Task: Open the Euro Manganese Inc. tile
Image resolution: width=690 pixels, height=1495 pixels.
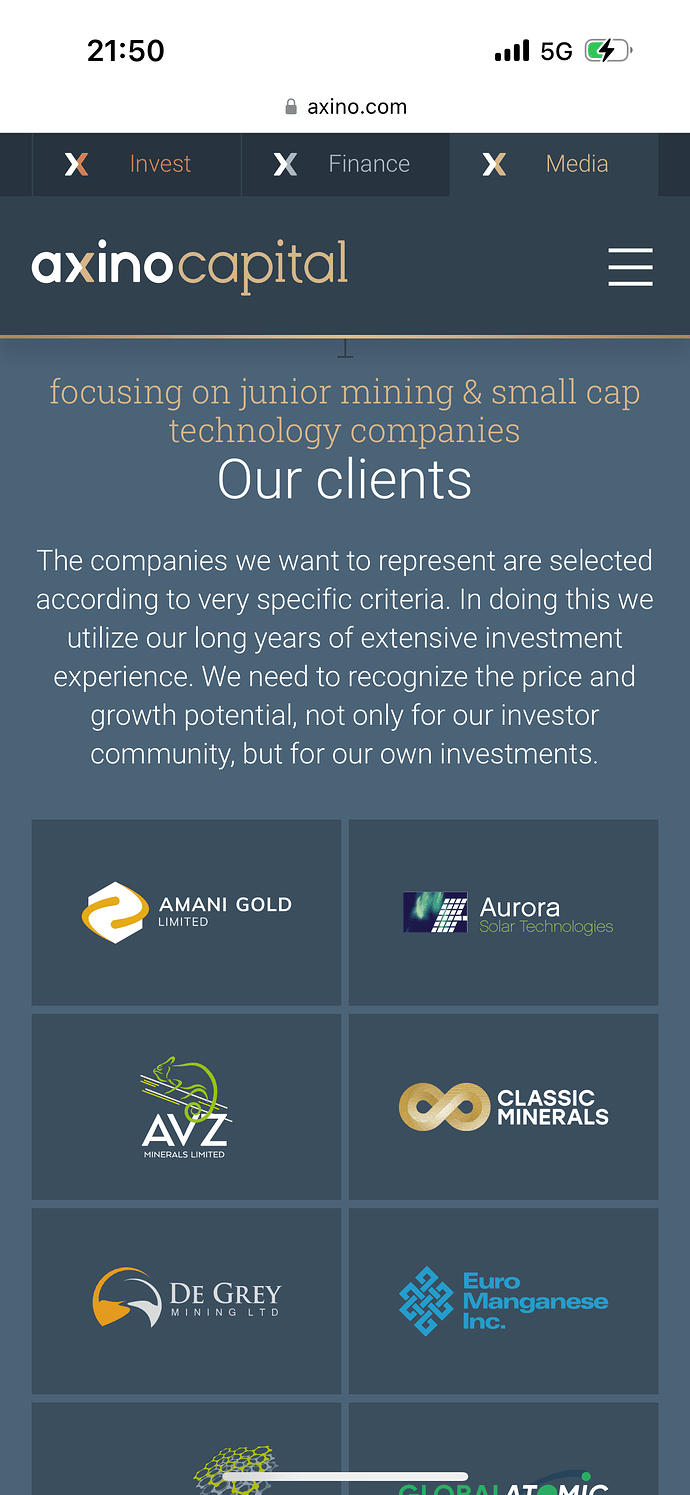Action: 503,1300
